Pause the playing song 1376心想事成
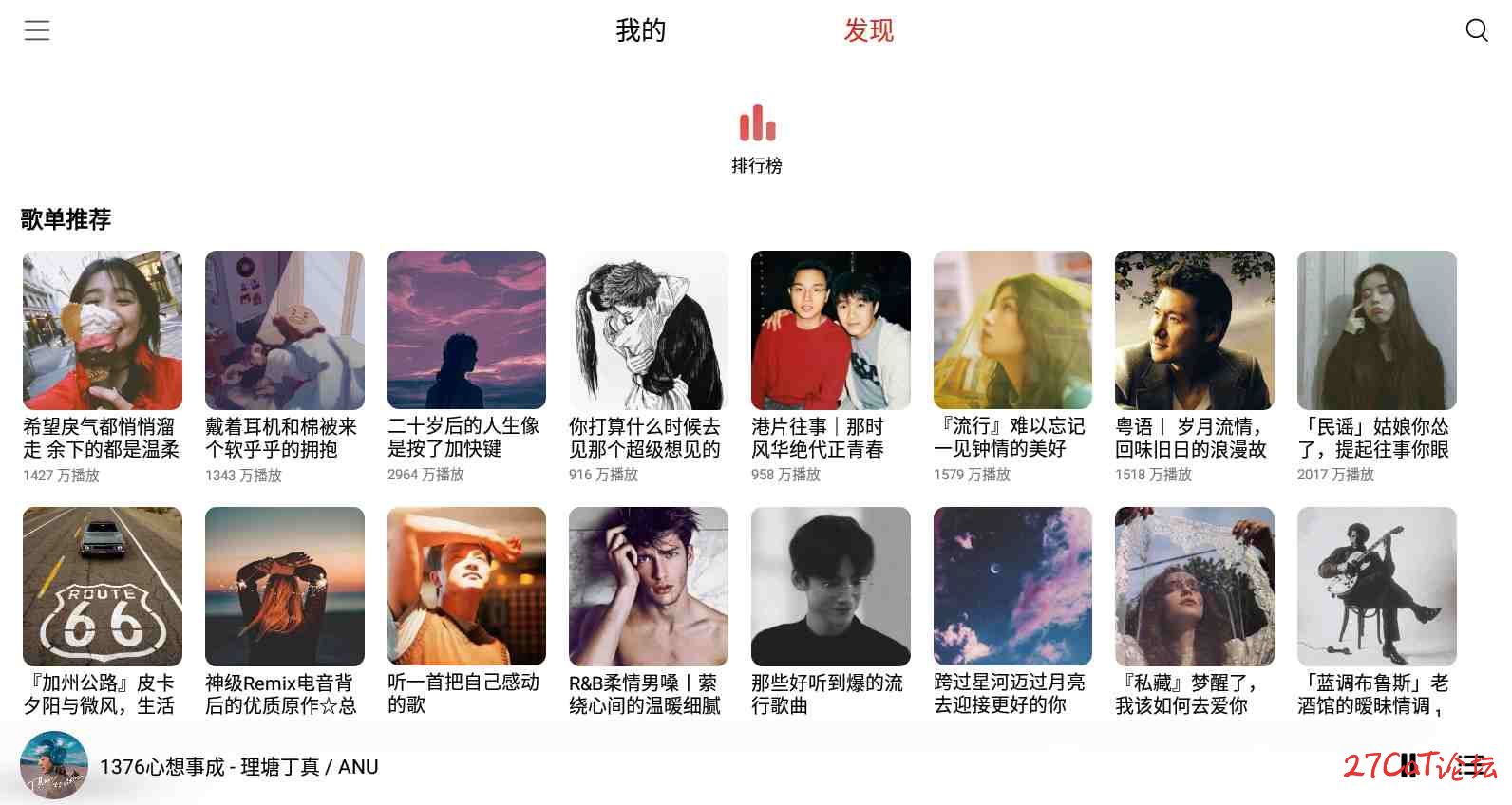The width and height of the screenshot is (1512, 805). 1409,766
